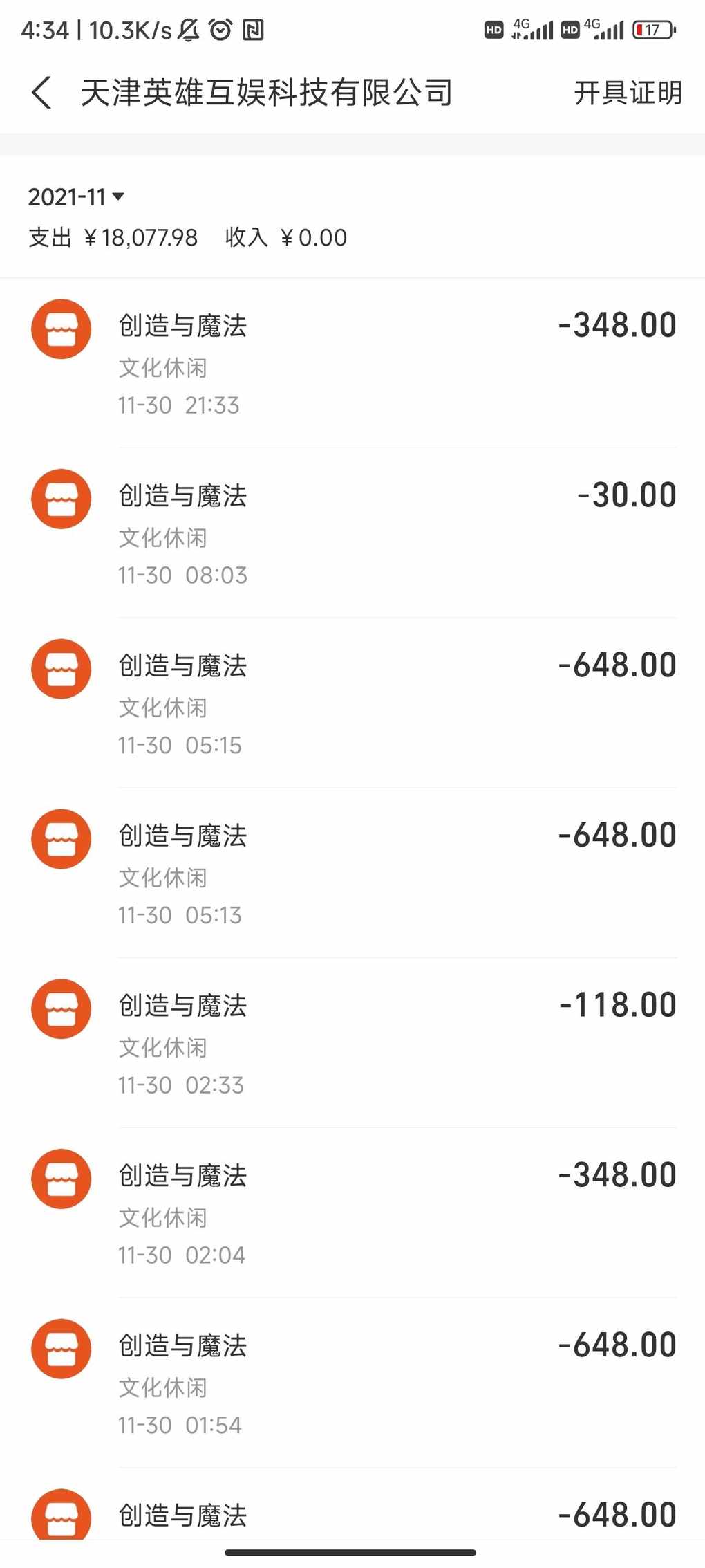Open the 11-30 02:33 transaction of -118.00
705x1568 pixels.
point(352,1044)
